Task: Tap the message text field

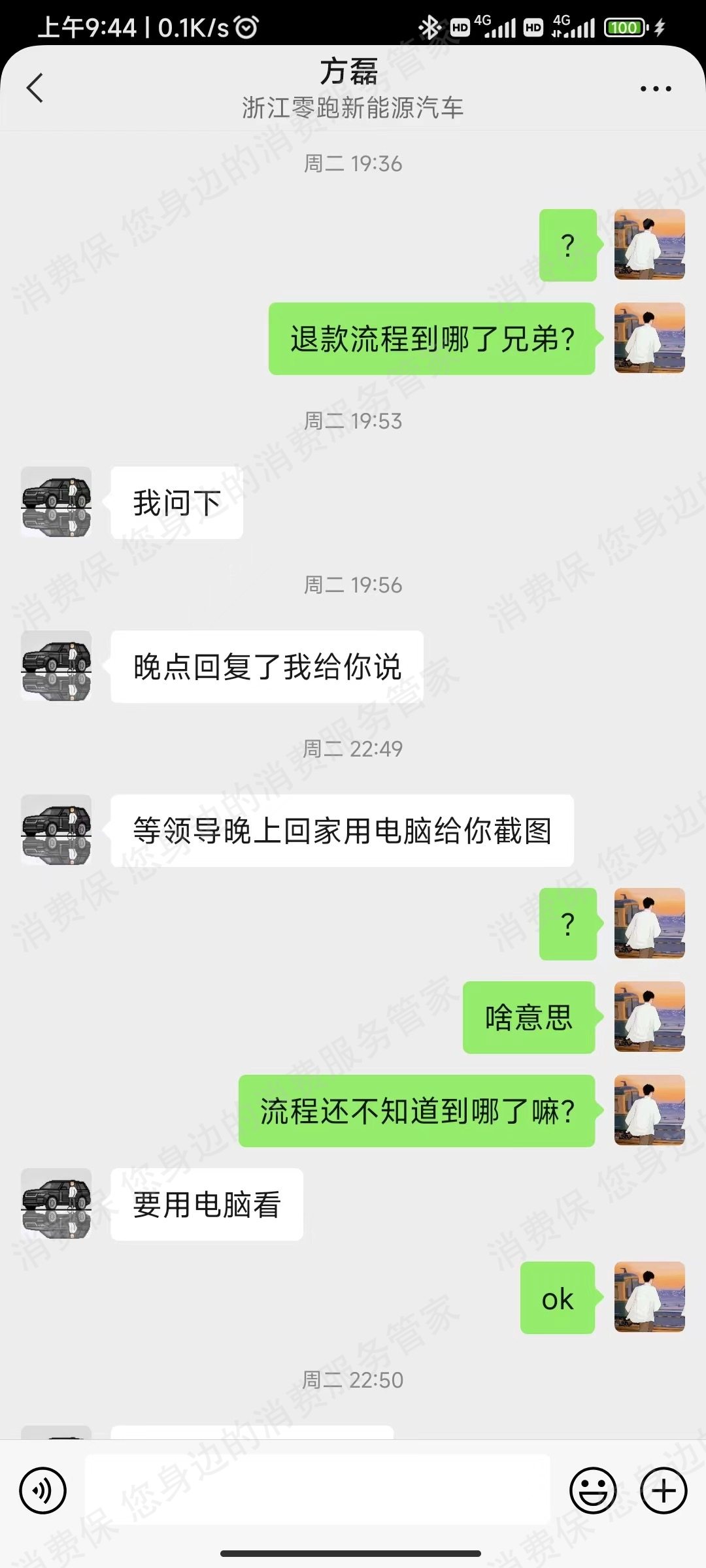Action: [x=317, y=1490]
